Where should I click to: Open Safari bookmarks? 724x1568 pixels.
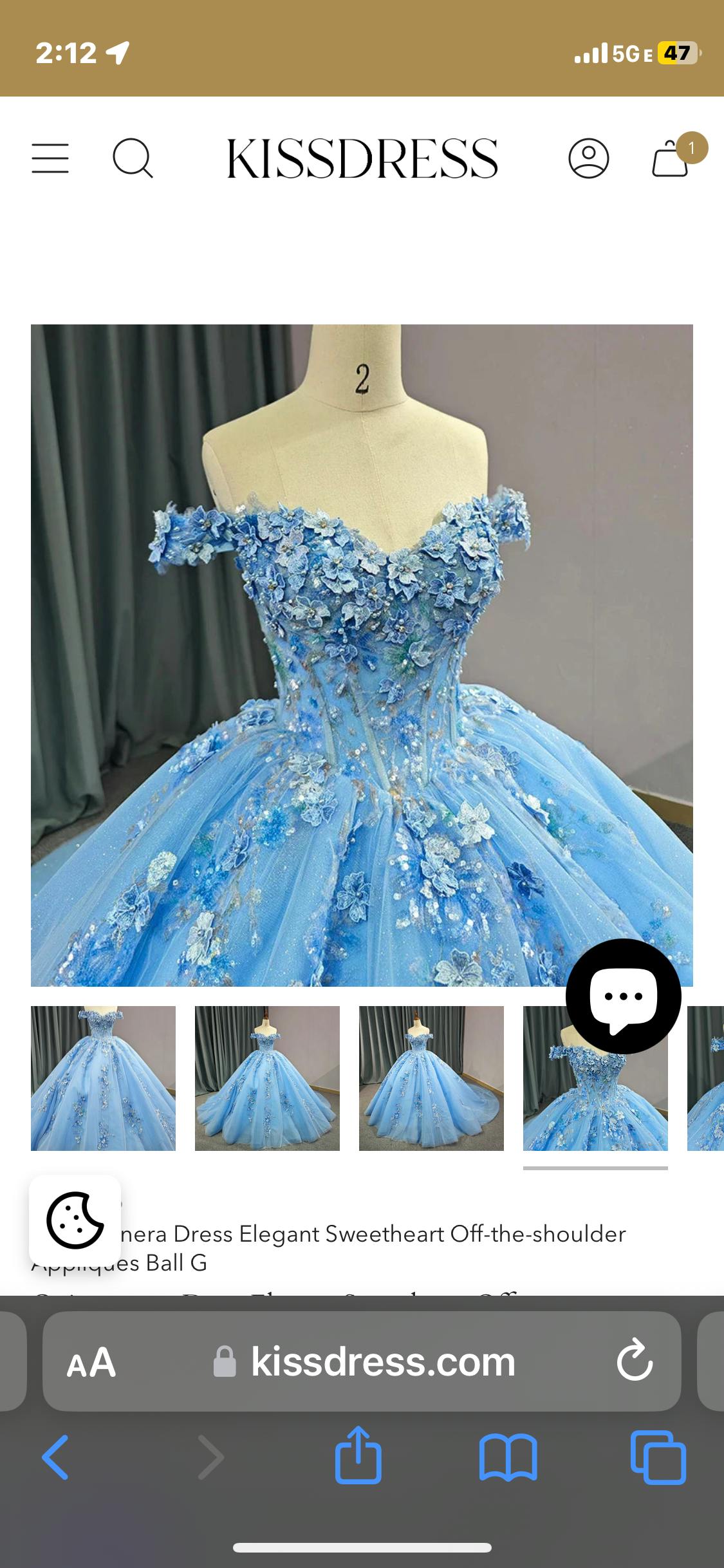pos(508,1457)
